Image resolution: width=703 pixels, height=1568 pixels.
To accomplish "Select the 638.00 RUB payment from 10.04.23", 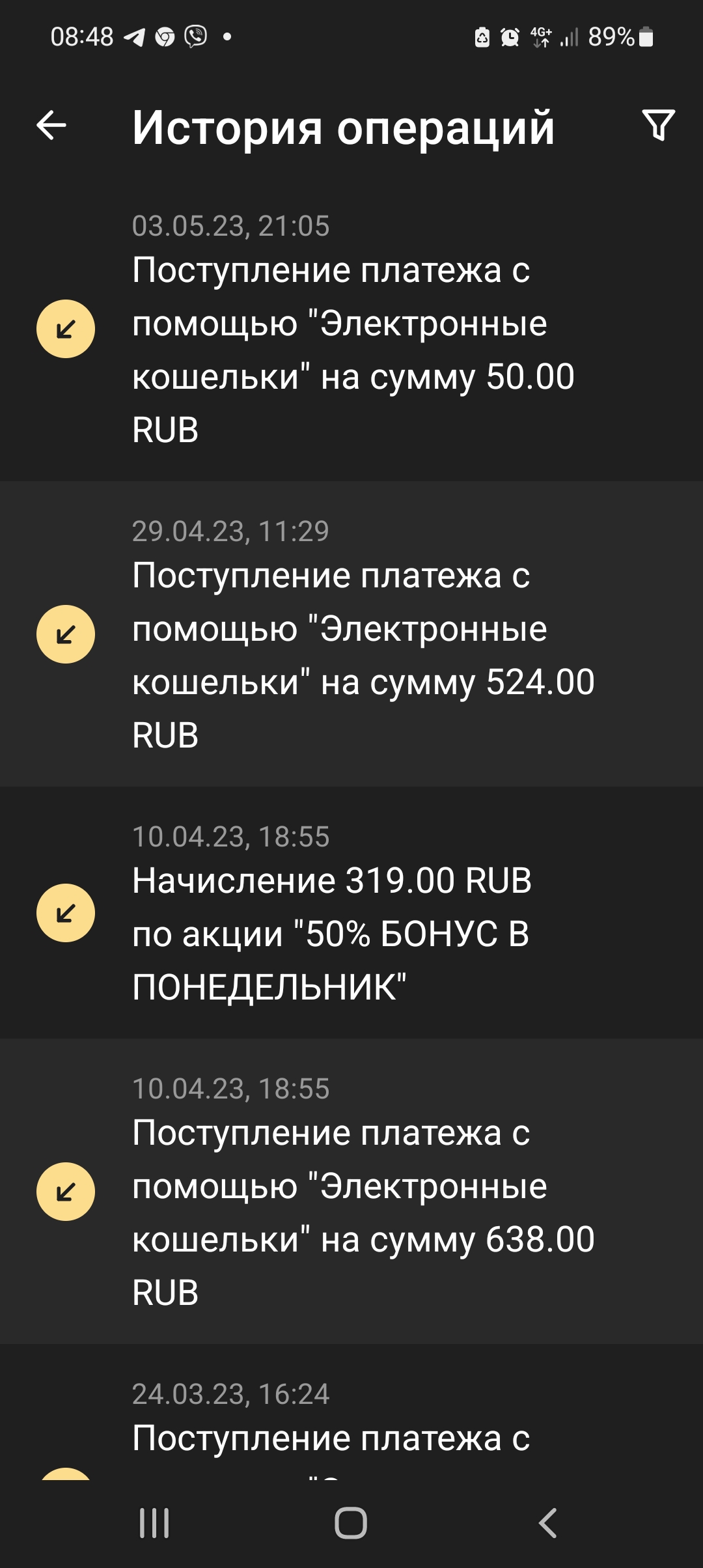I will [351, 1192].
